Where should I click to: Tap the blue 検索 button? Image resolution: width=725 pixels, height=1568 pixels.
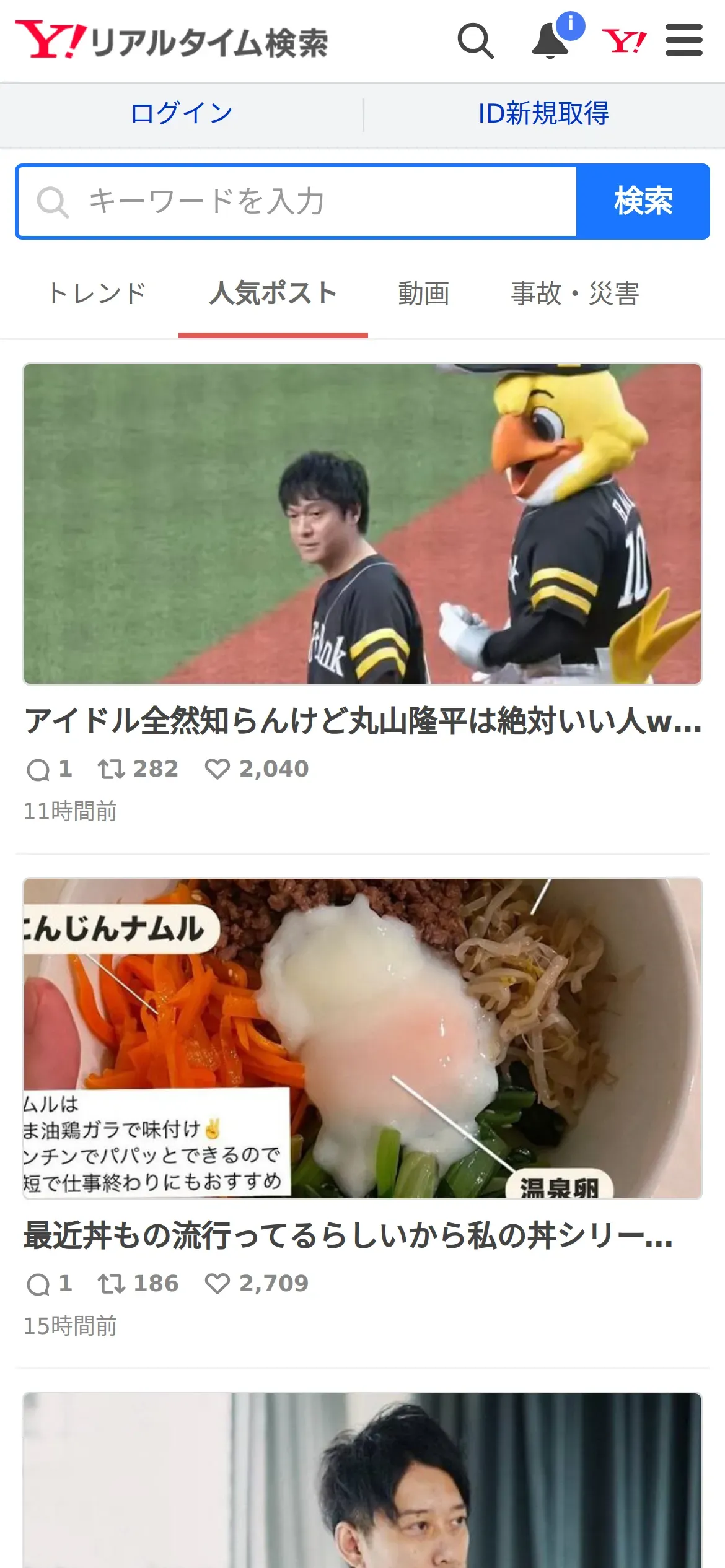click(643, 202)
